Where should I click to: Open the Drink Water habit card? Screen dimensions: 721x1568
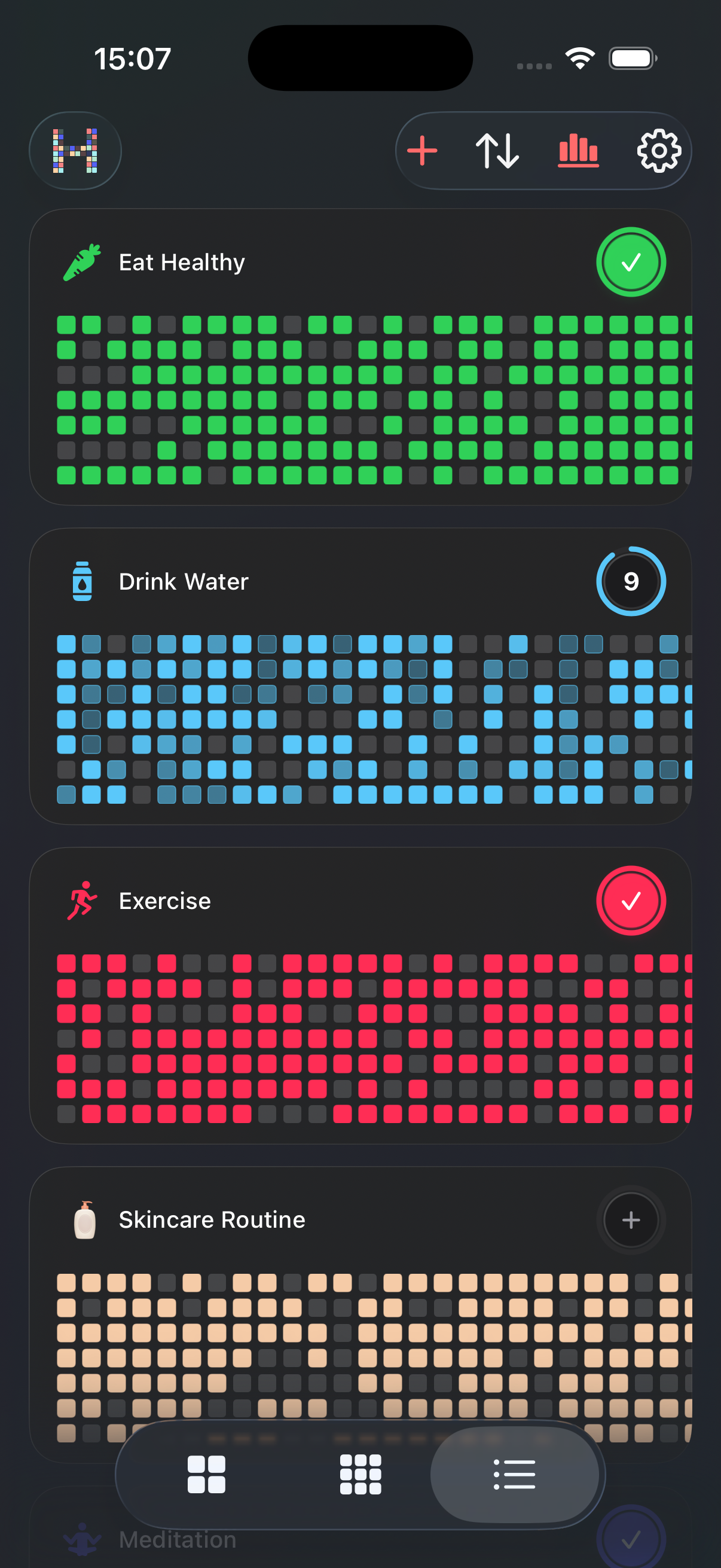click(182, 581)
